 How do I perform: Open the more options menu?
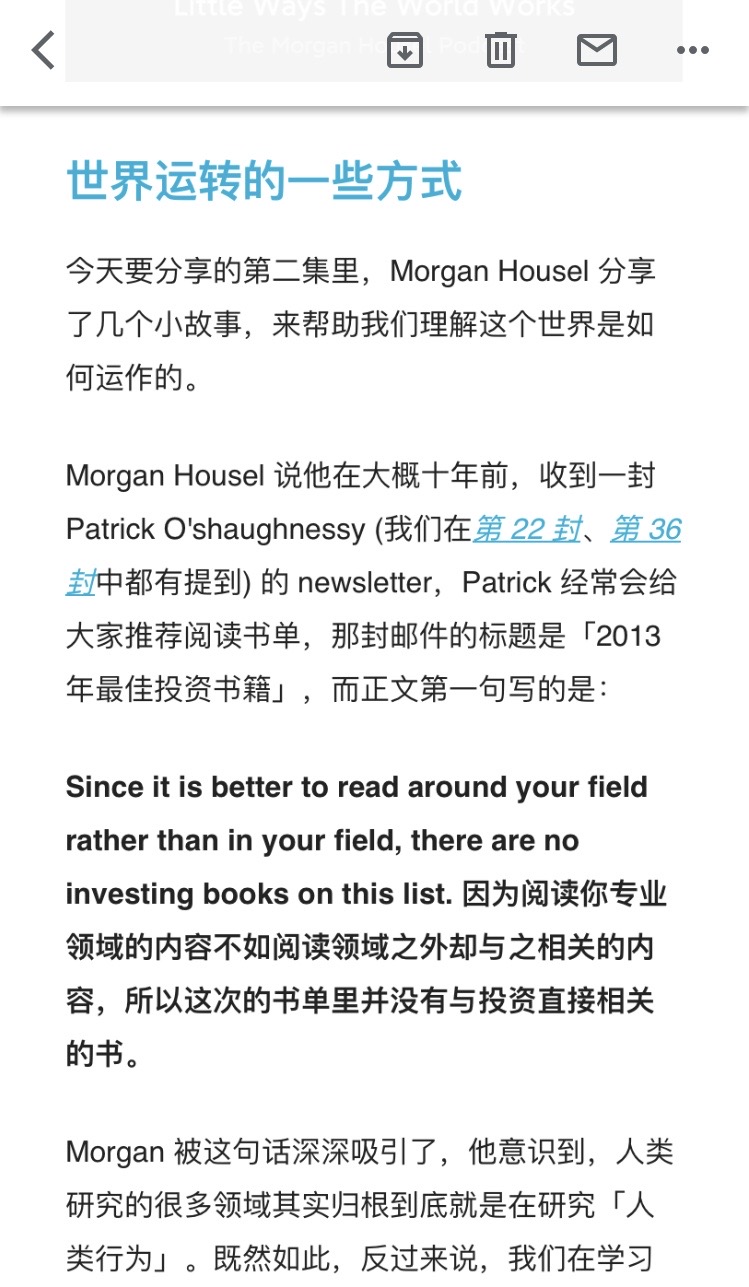coord(692,49)
